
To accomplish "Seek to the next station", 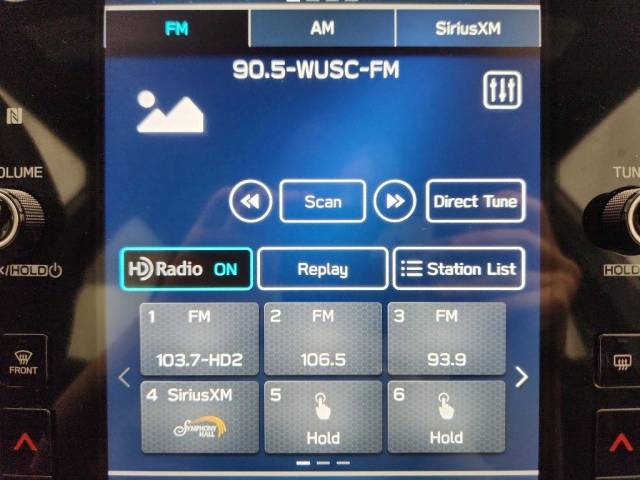I will point(395,202).
